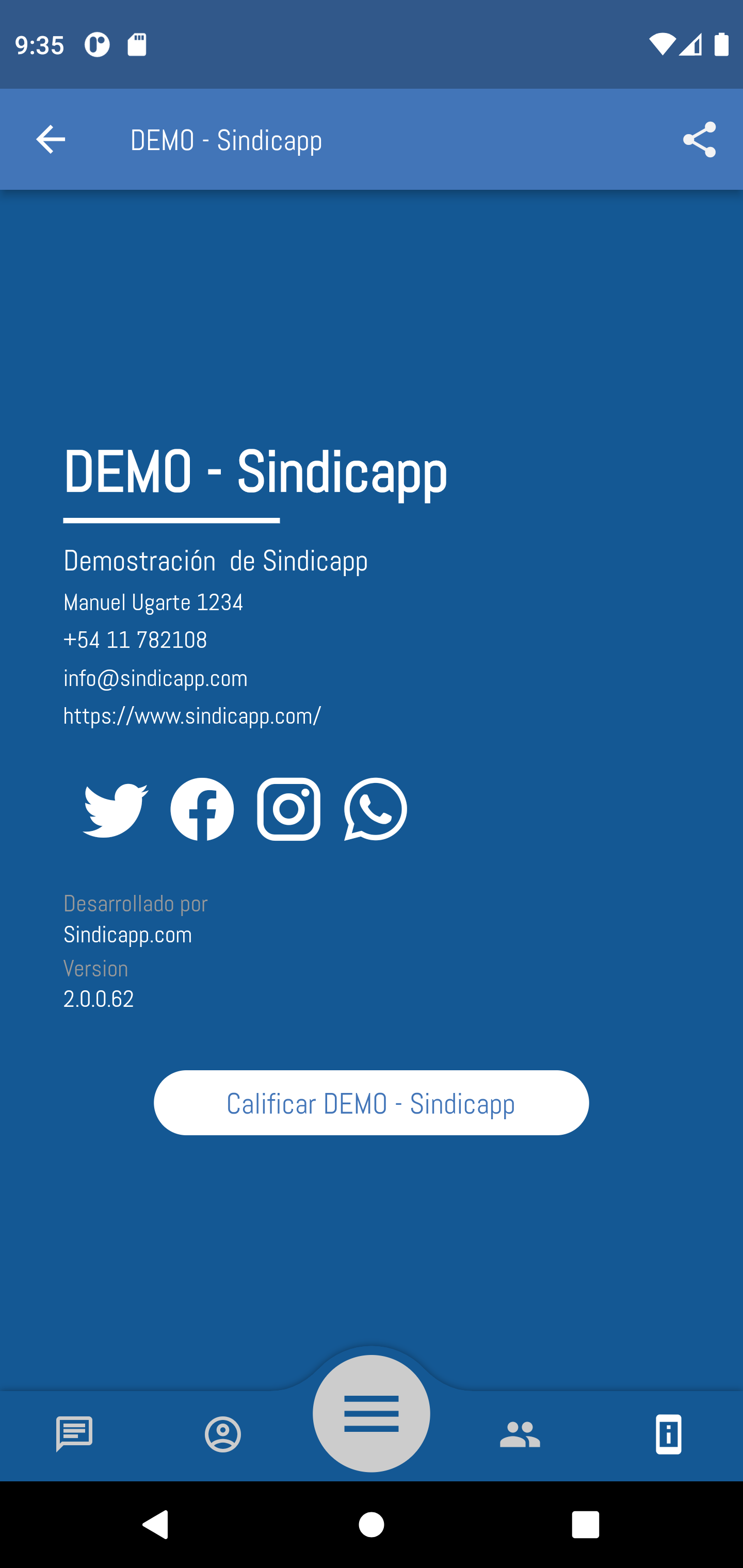743x1568 pixels.
Task: Tap Calificar DEMO - Sindicapp button
Action: (371, 1103)
